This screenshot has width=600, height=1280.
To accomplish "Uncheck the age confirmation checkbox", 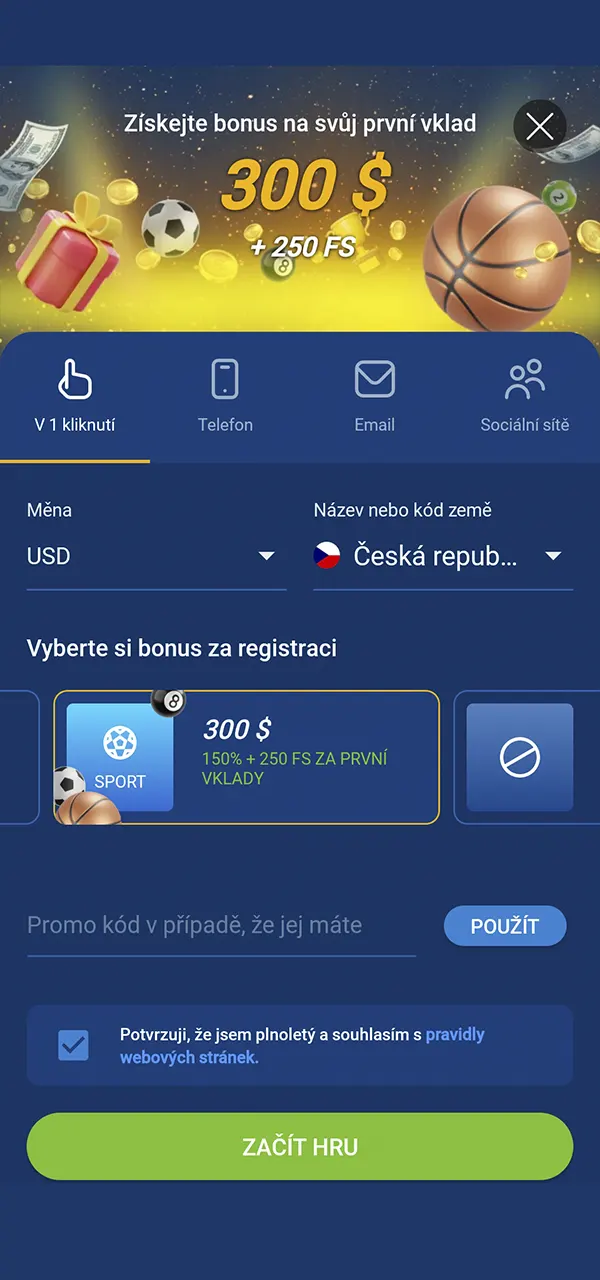I will click(x=74, y=1045).
